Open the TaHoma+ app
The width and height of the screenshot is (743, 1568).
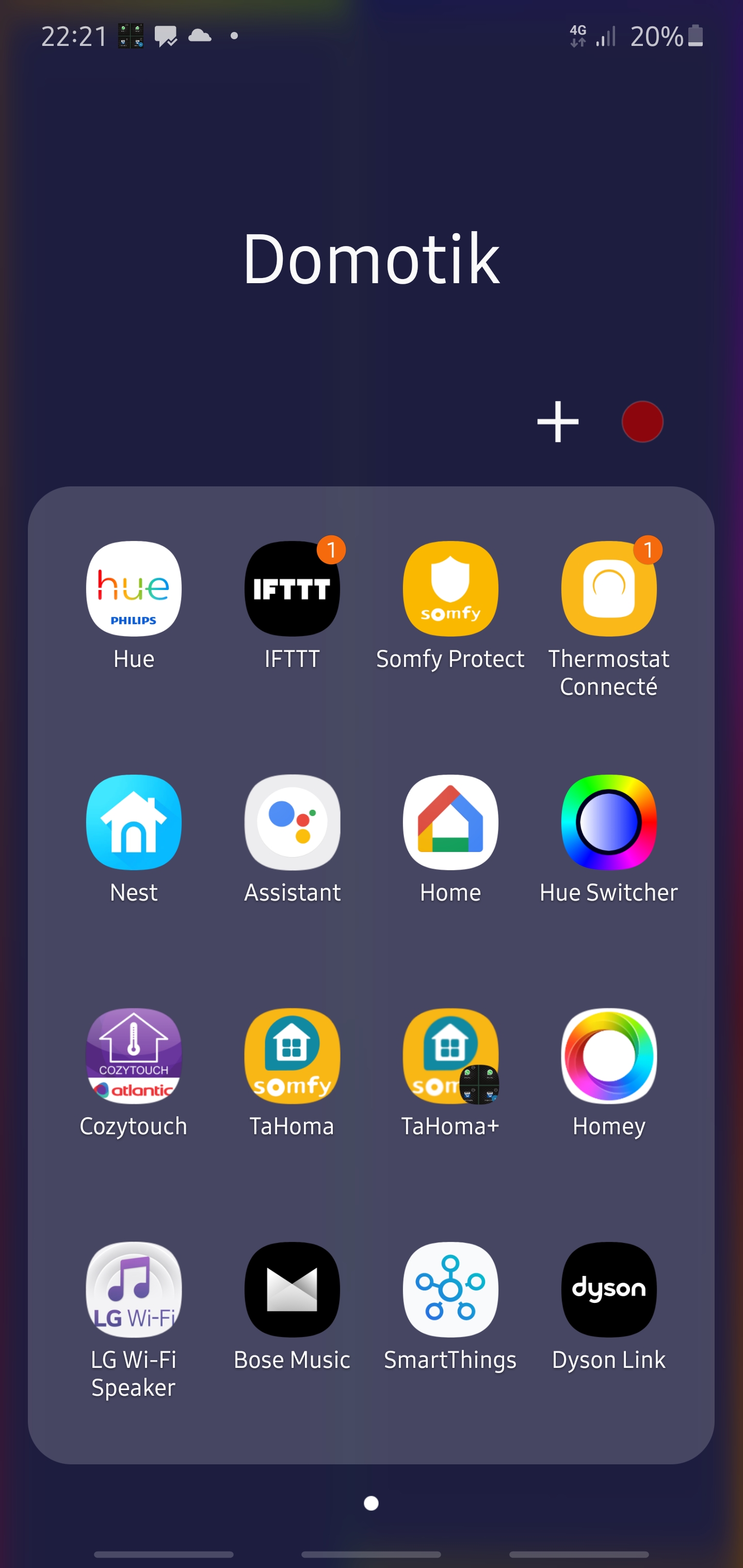coord(450,1055)
